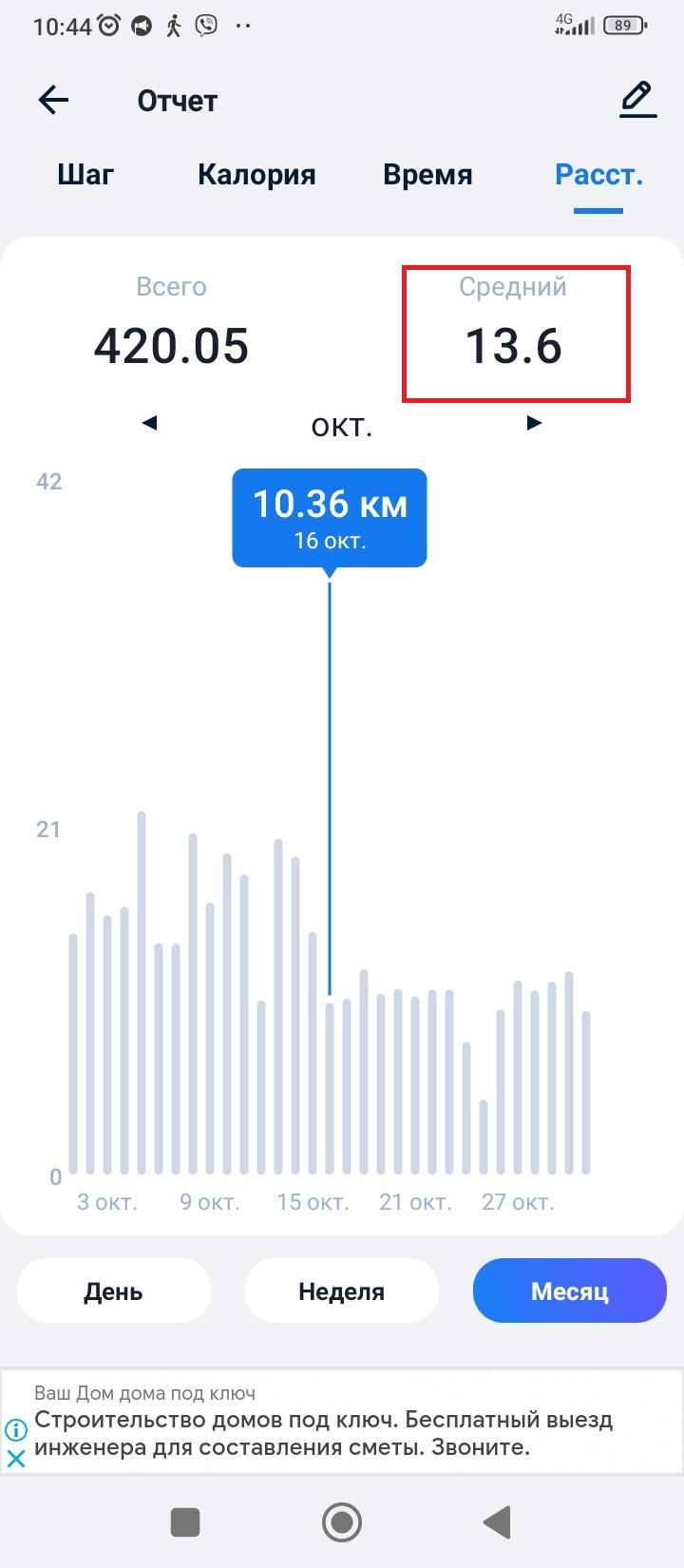Open the edit pencil icon
This screenshot has height=1568, width=684.
[637, 100]
